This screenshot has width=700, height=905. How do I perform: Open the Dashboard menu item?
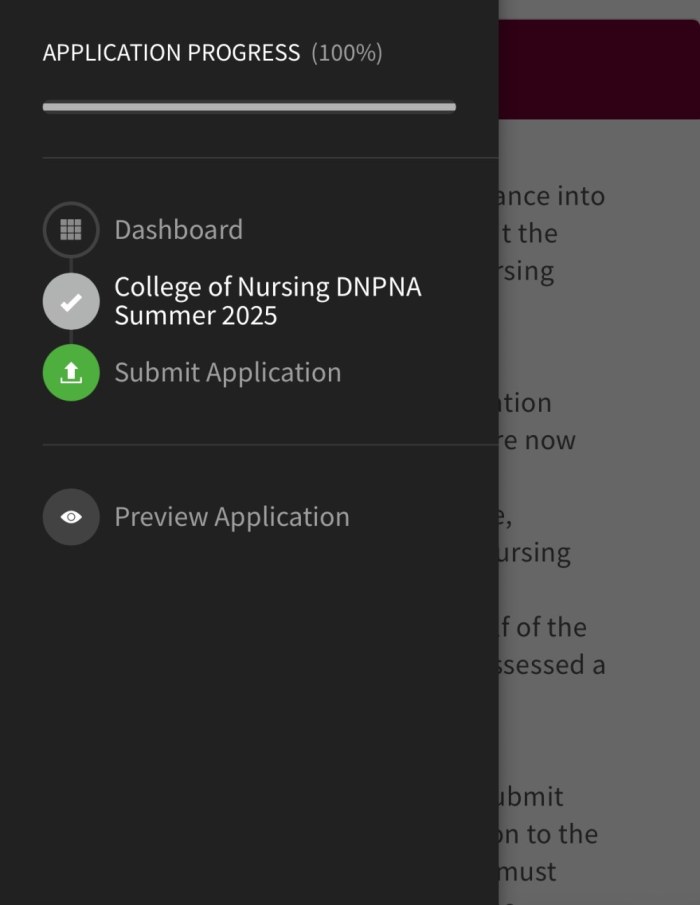point(178,230)
